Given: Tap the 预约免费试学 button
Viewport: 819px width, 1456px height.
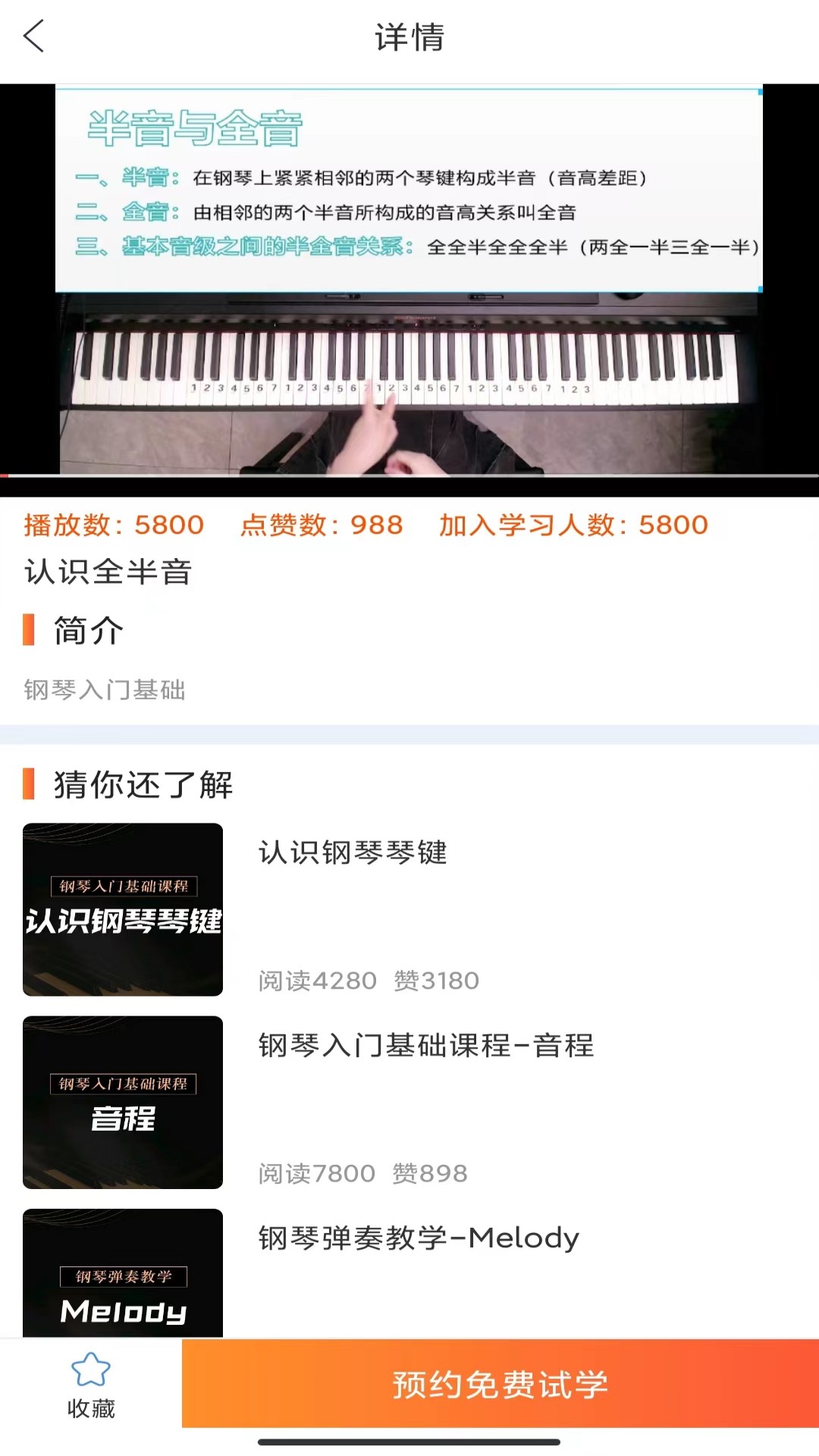Looking at the screenshot, I should (500, 1385).
